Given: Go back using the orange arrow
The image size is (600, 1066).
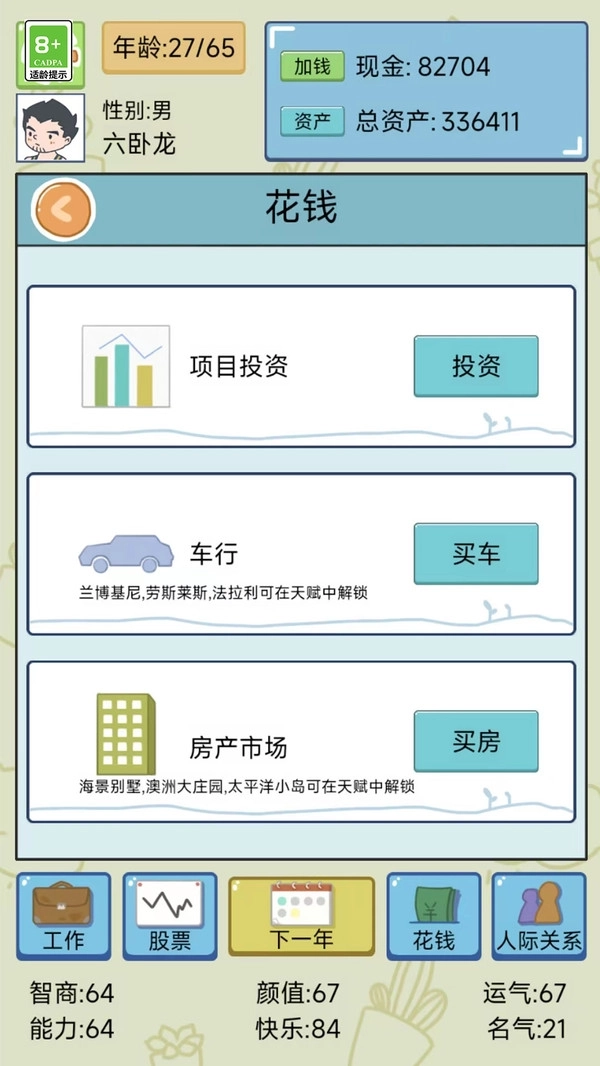Looking at the screenshot, I should coord(62,210).
